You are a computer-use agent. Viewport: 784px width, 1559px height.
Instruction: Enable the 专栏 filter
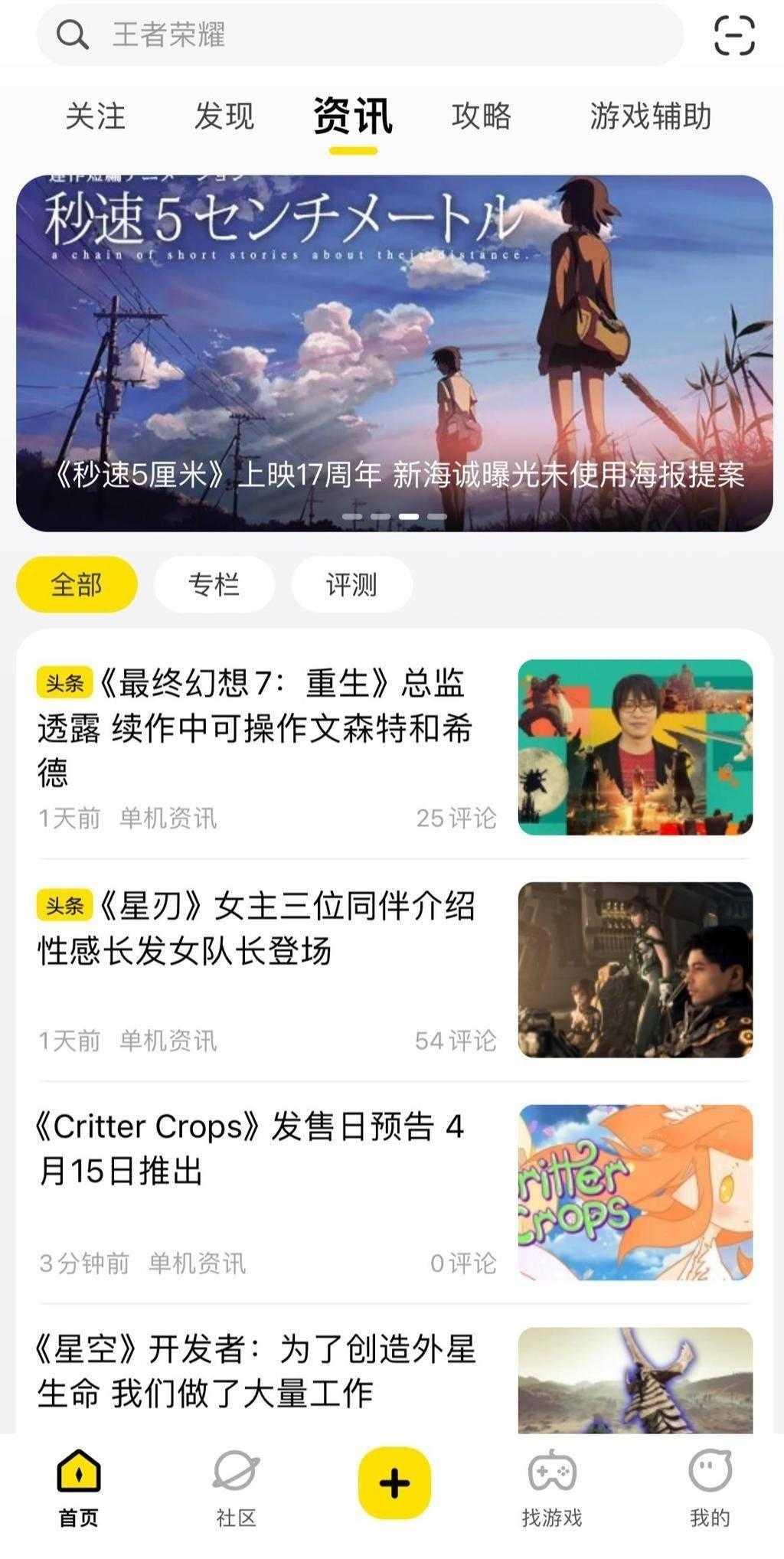pos(217,584)
